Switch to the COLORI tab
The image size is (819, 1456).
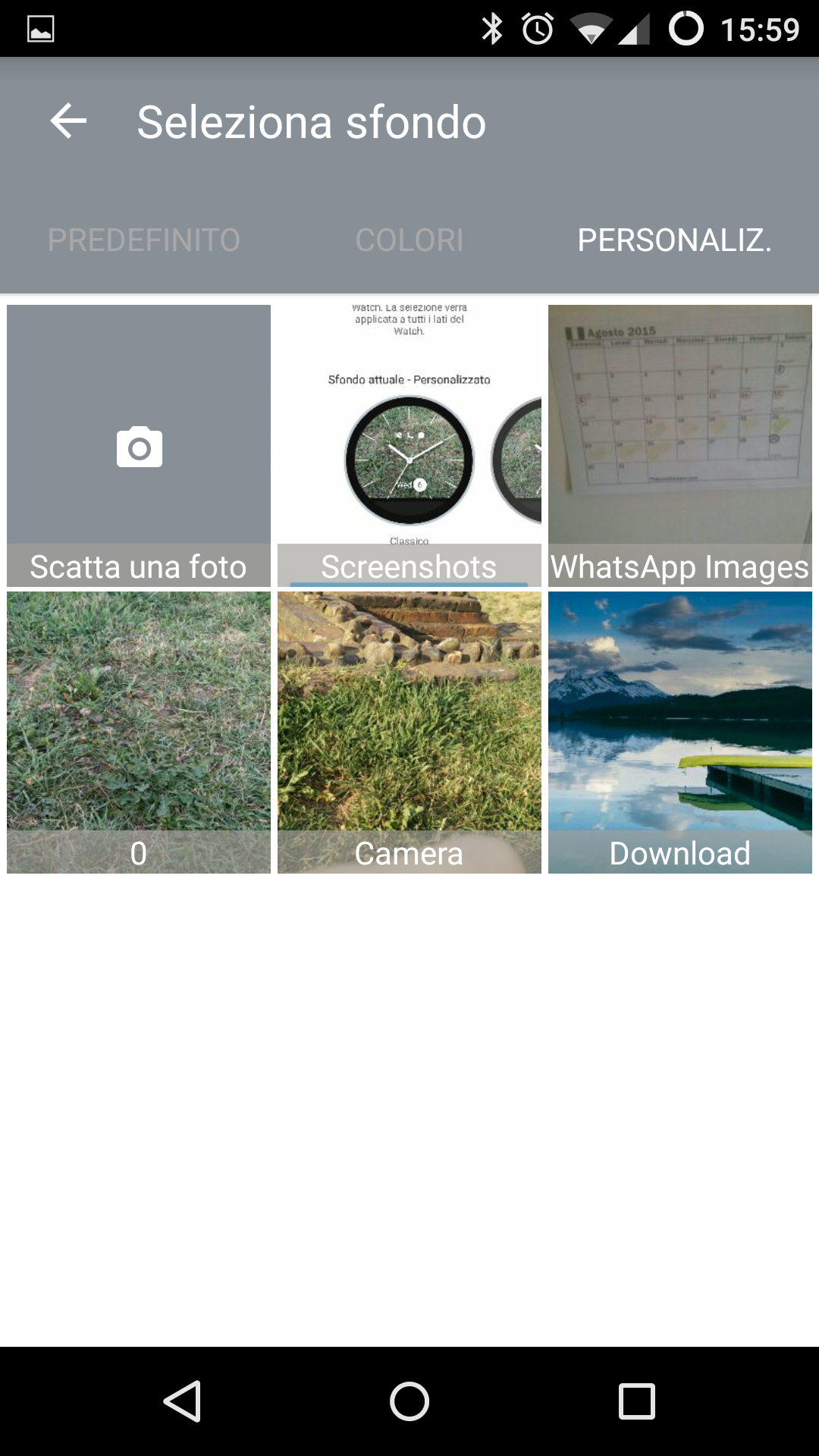coord(409,240)
